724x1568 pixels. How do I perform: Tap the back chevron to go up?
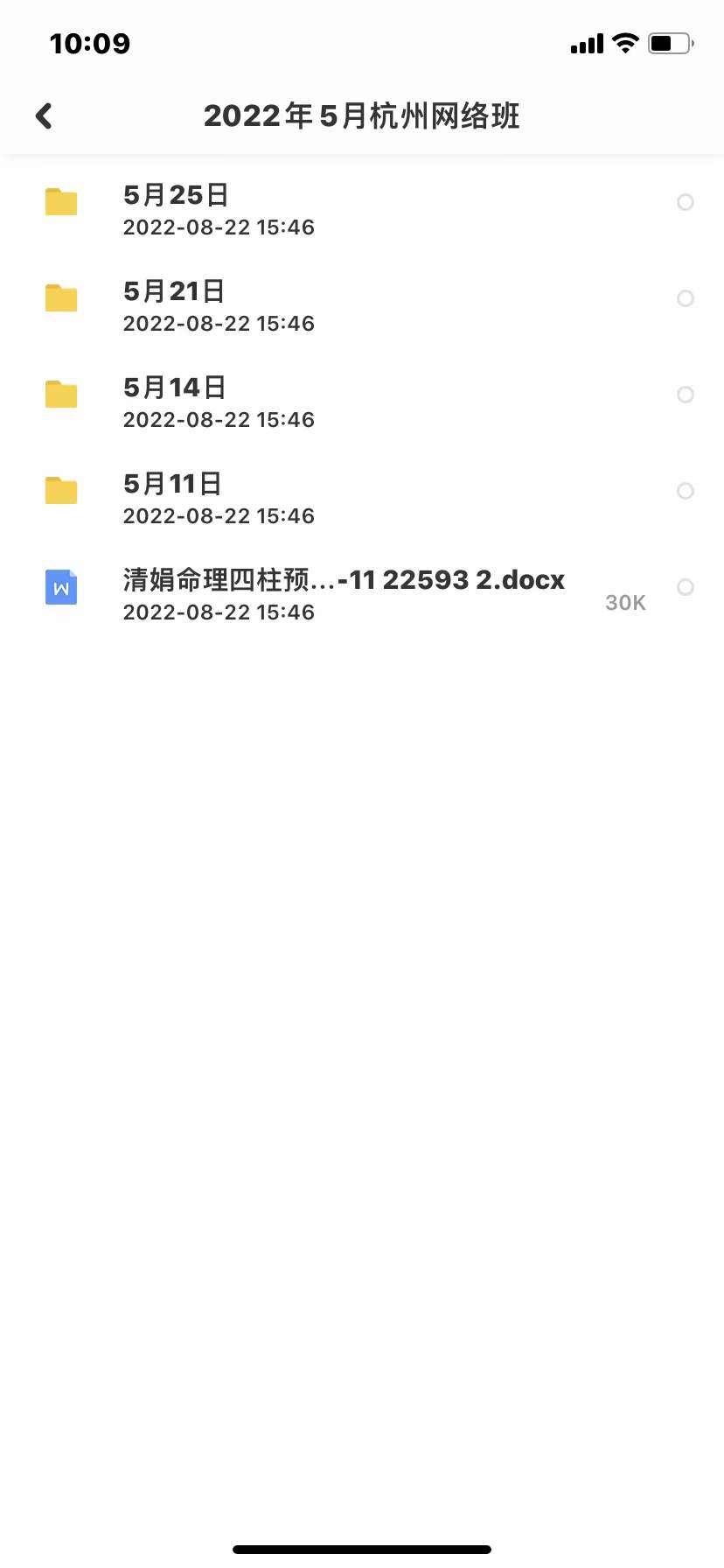coord(42,115)
